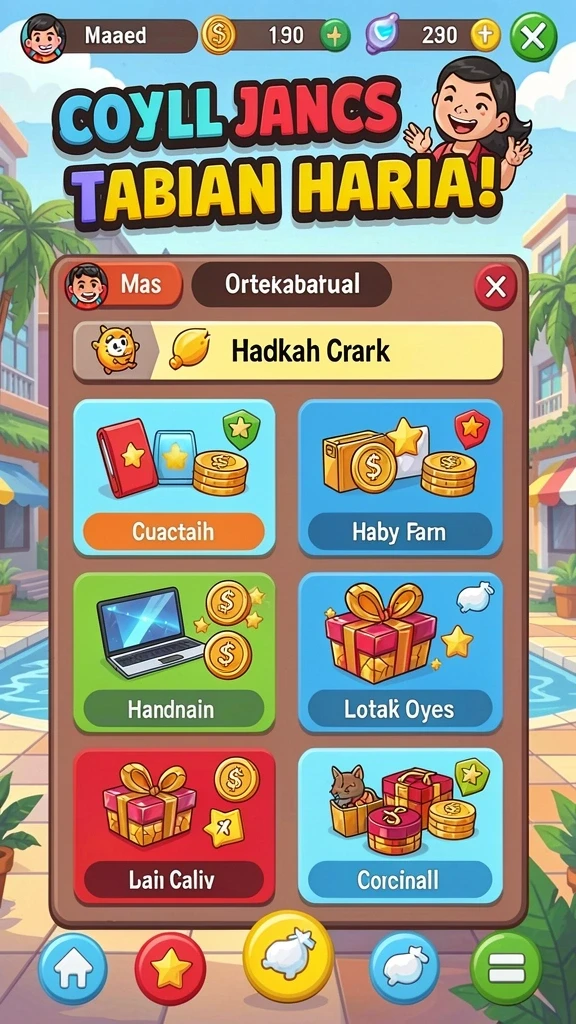This screenshot has height=1024, width=576.
Task: Open the blue bag tab
Action: (x=404, y=968)
